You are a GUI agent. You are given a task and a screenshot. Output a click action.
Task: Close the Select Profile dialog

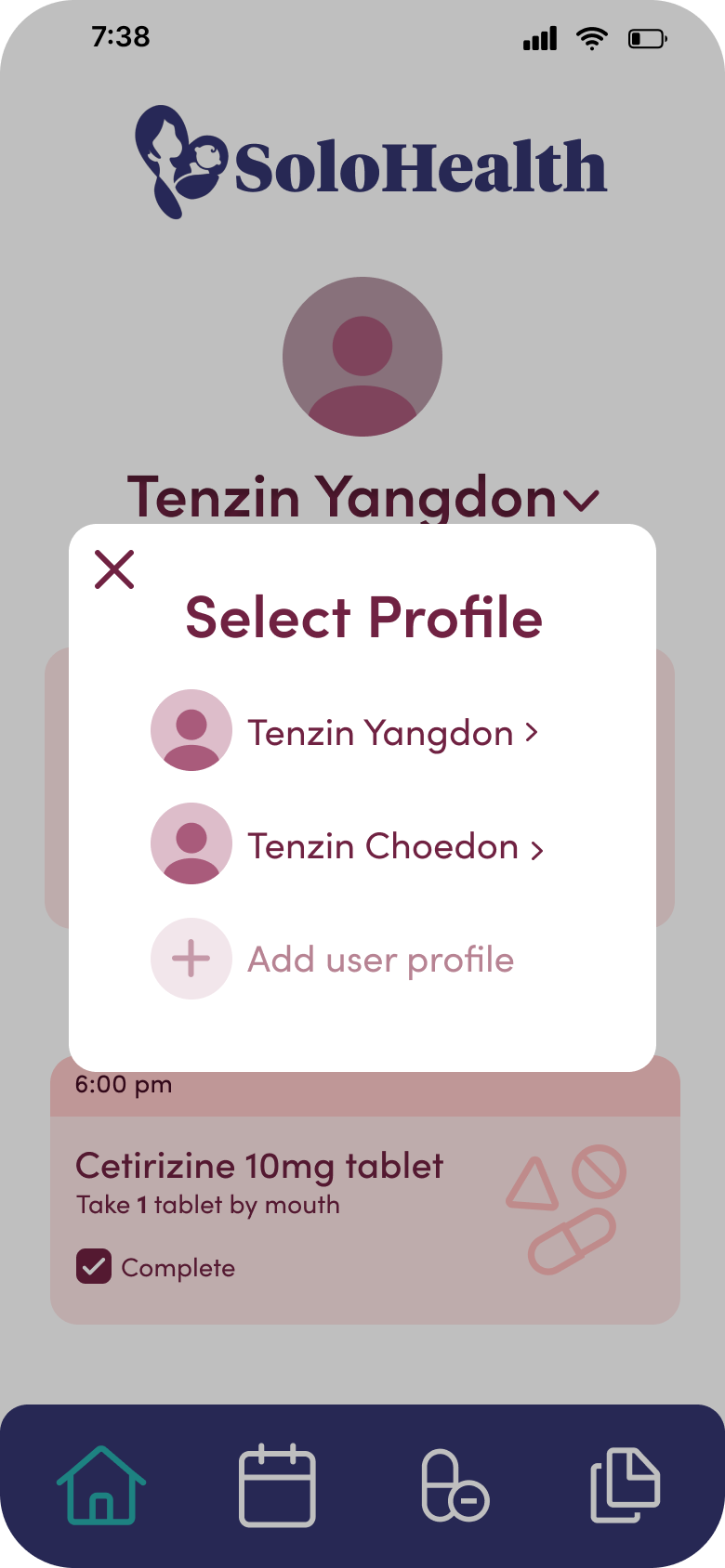click(x=114, y=569)
